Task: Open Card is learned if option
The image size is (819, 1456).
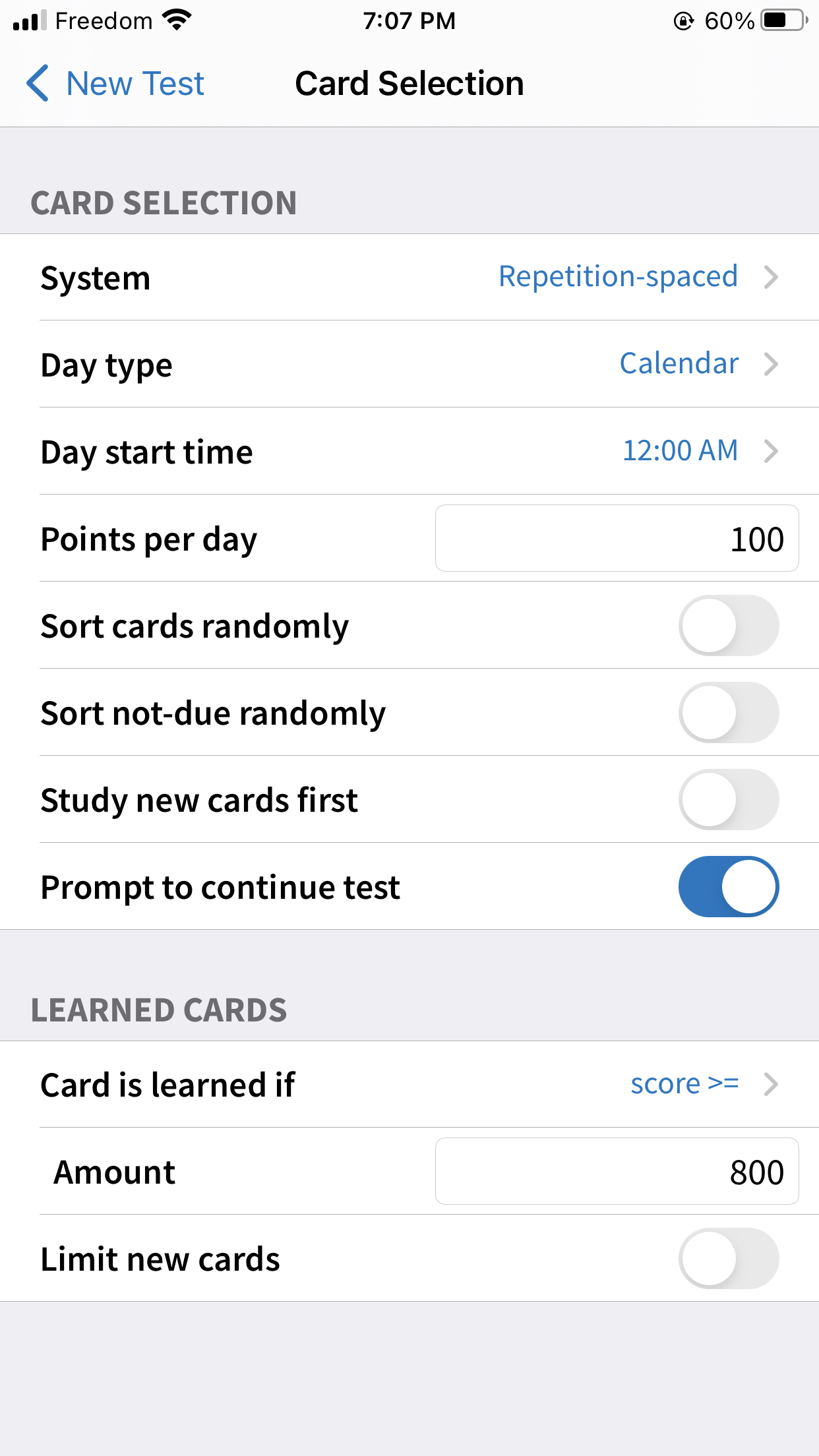Action: point(409,1084)
